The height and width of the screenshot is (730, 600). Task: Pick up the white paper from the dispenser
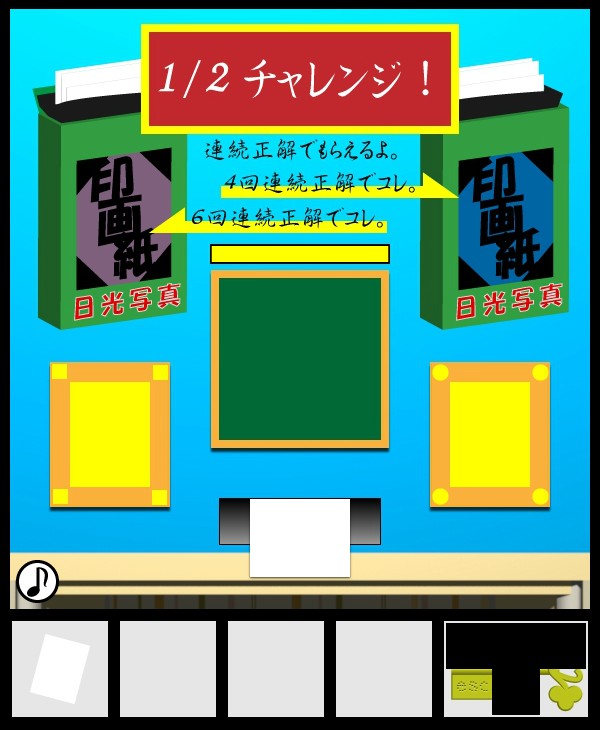300,538
